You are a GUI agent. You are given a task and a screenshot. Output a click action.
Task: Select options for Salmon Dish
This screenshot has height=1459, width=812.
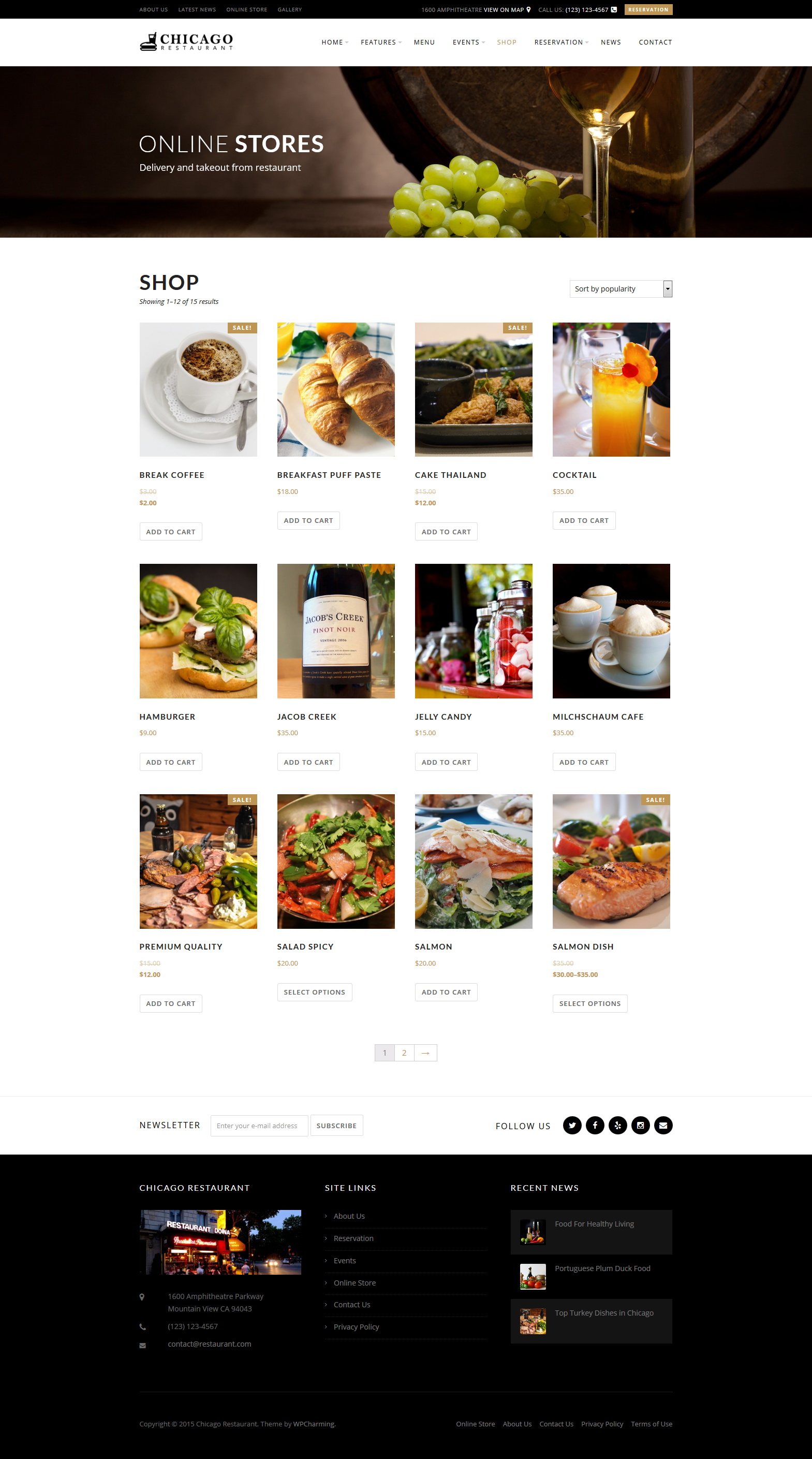click(589, 1003)
